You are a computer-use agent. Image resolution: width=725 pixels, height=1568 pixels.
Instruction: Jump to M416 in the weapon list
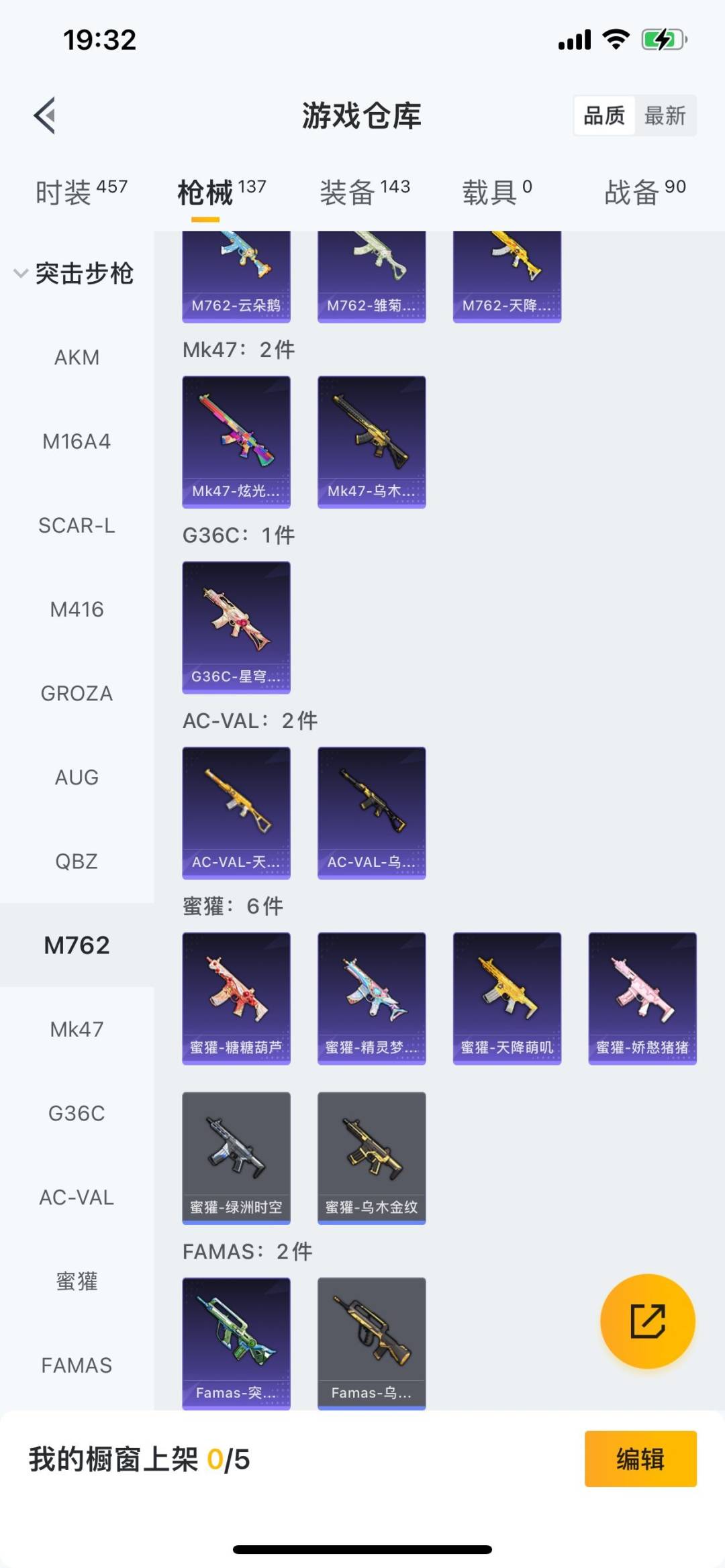tap(77, 609)
